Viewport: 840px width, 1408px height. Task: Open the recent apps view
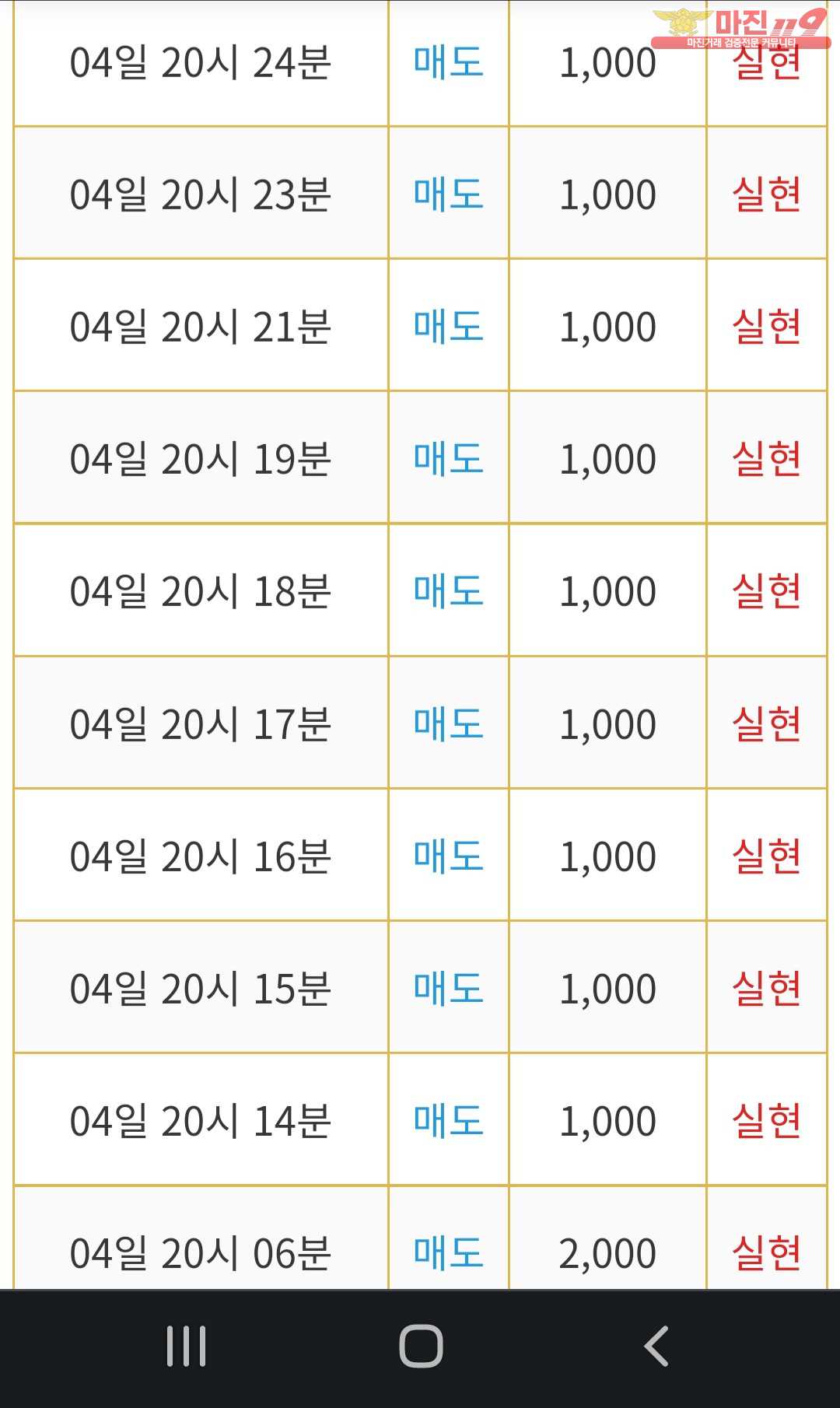(x=186, y=1347)
